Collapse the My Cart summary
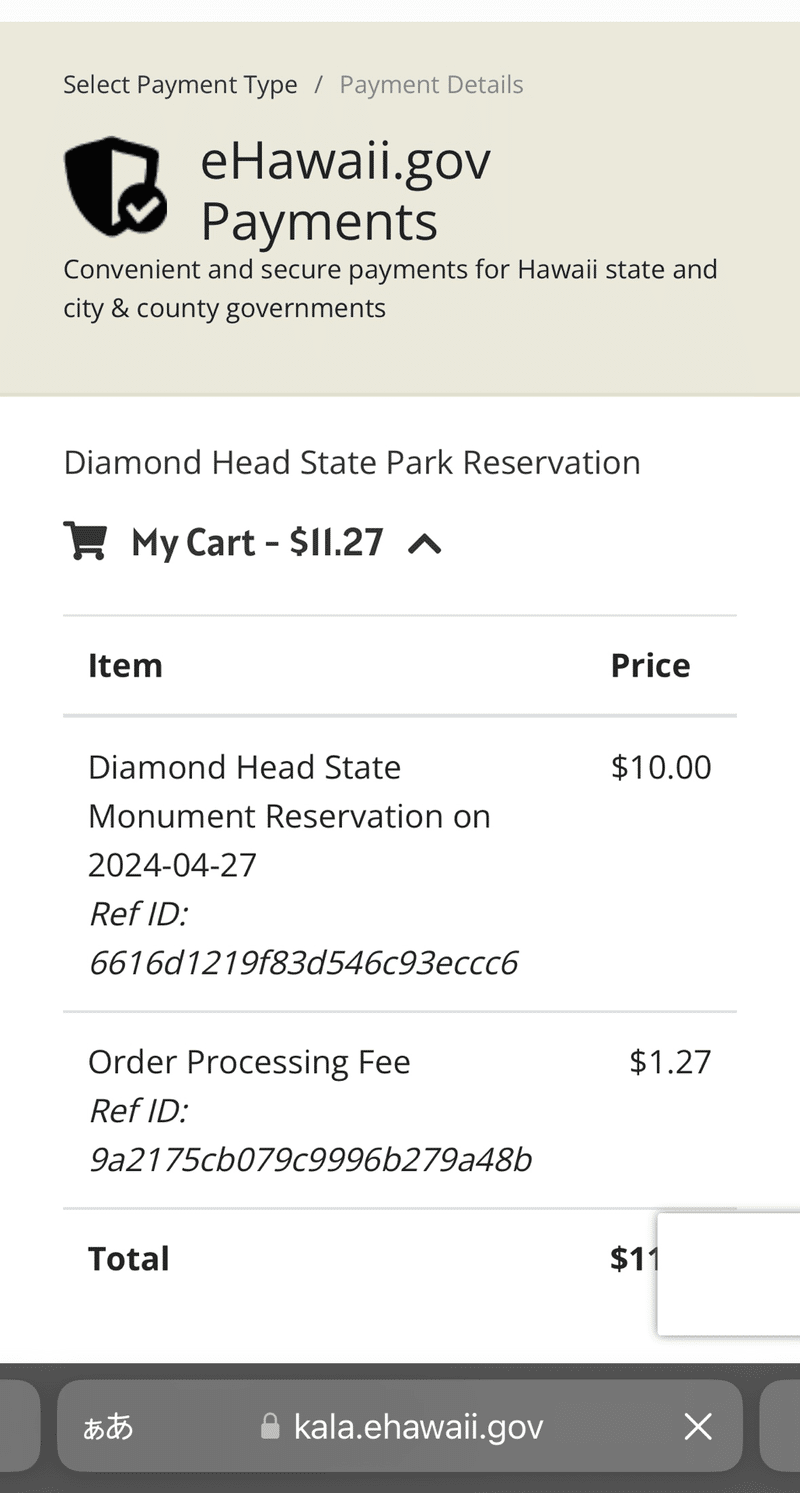This screenshot has width=800, height=1493. pos(425,544)
